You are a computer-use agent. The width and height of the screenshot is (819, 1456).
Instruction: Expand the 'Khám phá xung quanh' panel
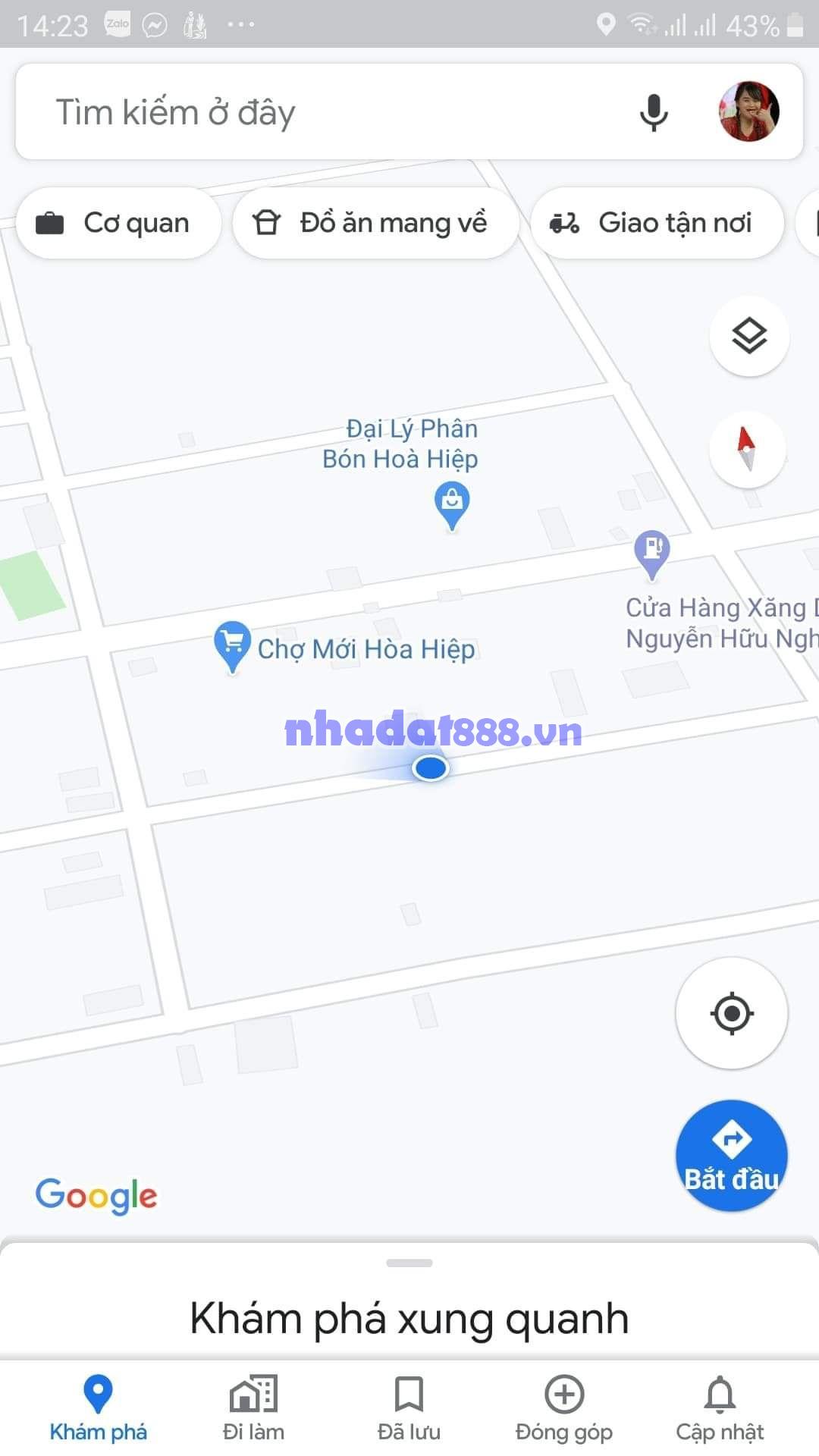tap(409, 1318)
